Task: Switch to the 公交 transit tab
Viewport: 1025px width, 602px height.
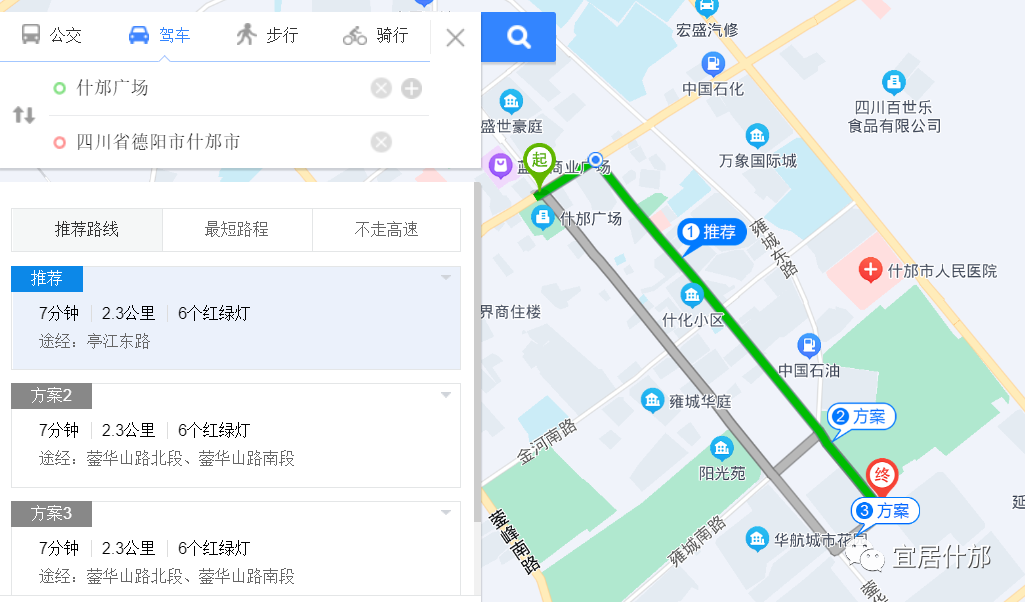Action: click(52, 35)
